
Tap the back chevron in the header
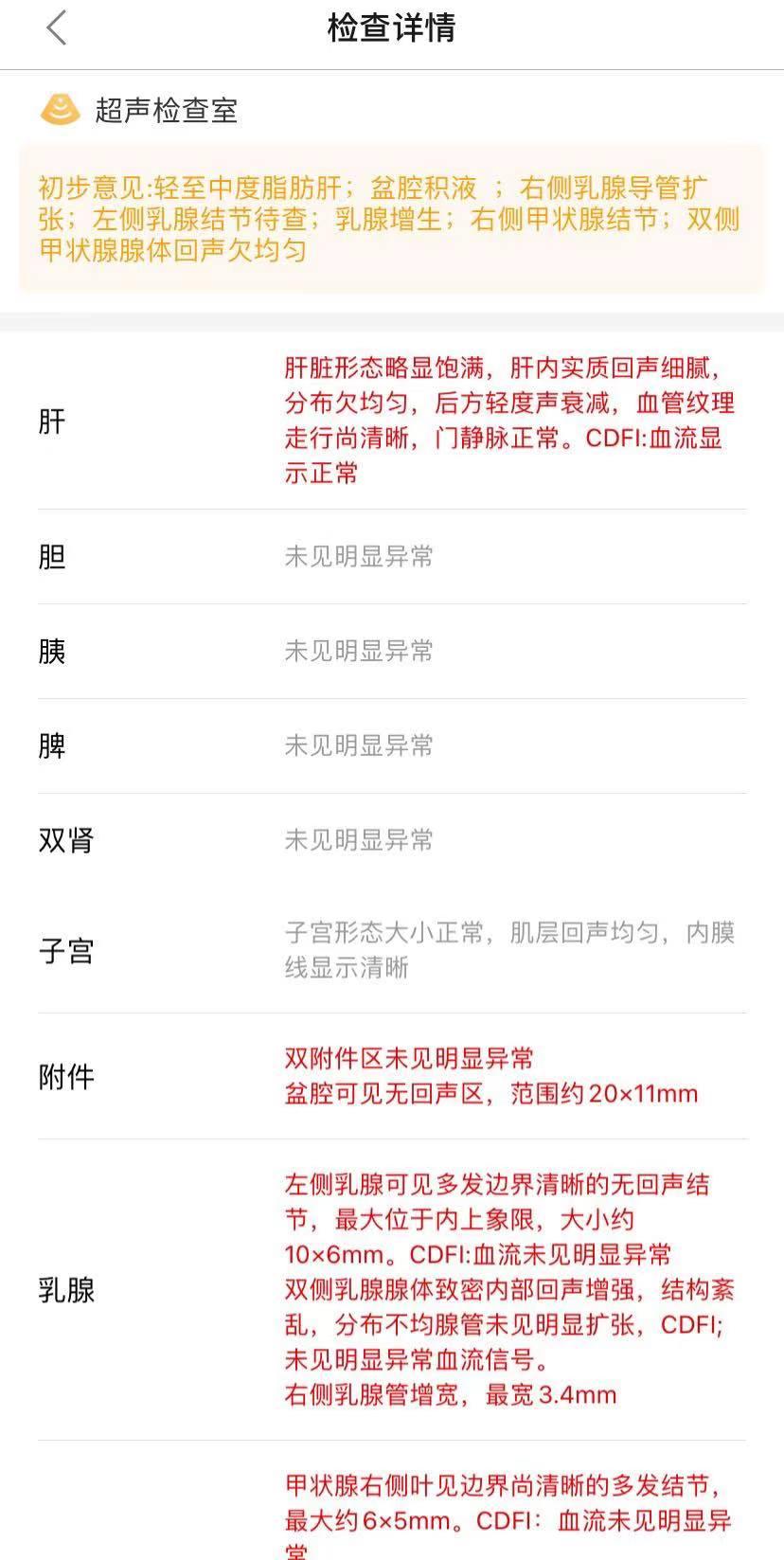55,27
